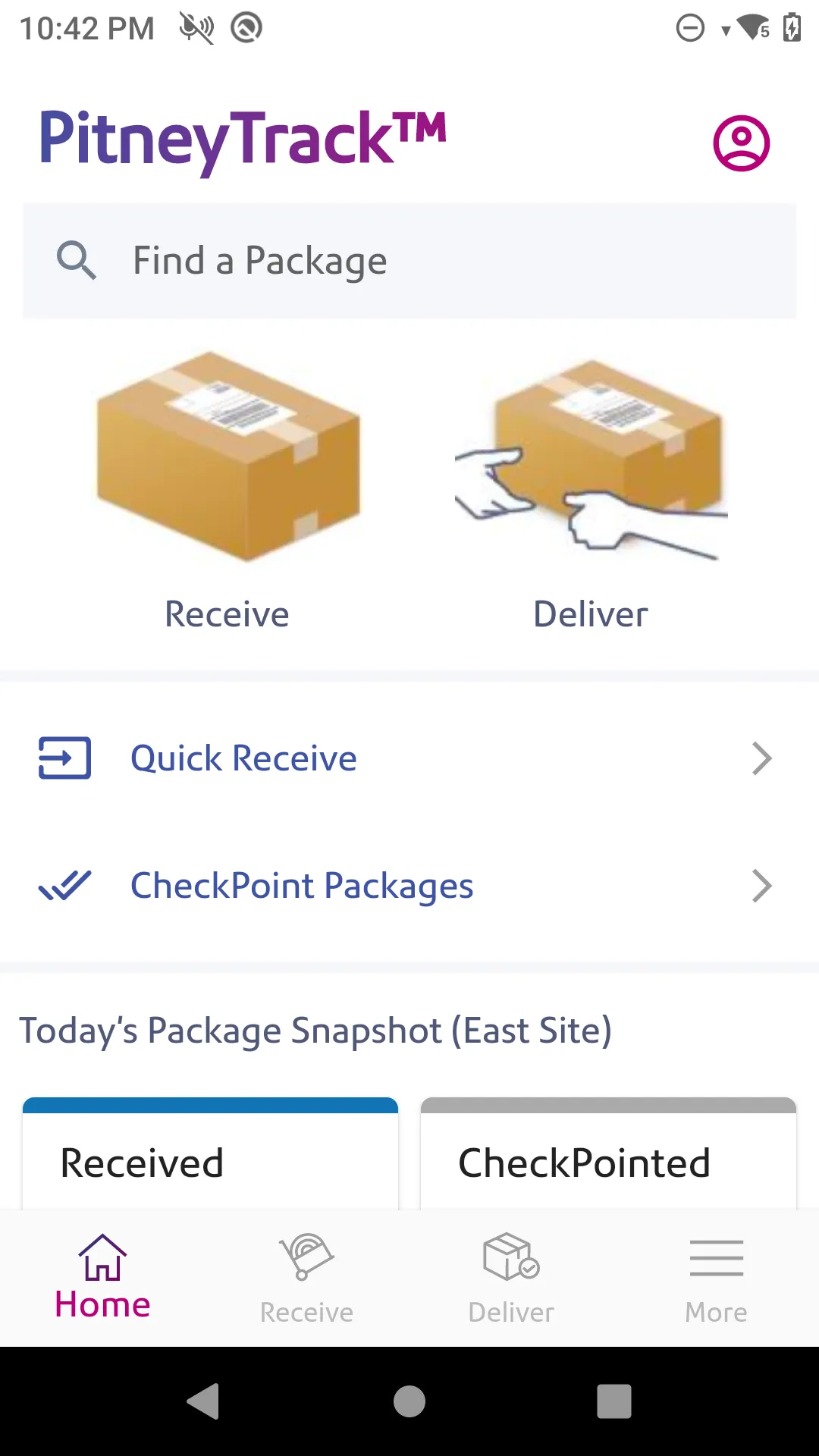This screenshot has width=819, height=1456.
Task: Open Quick Receive
Action: click(x=409, y=758)
